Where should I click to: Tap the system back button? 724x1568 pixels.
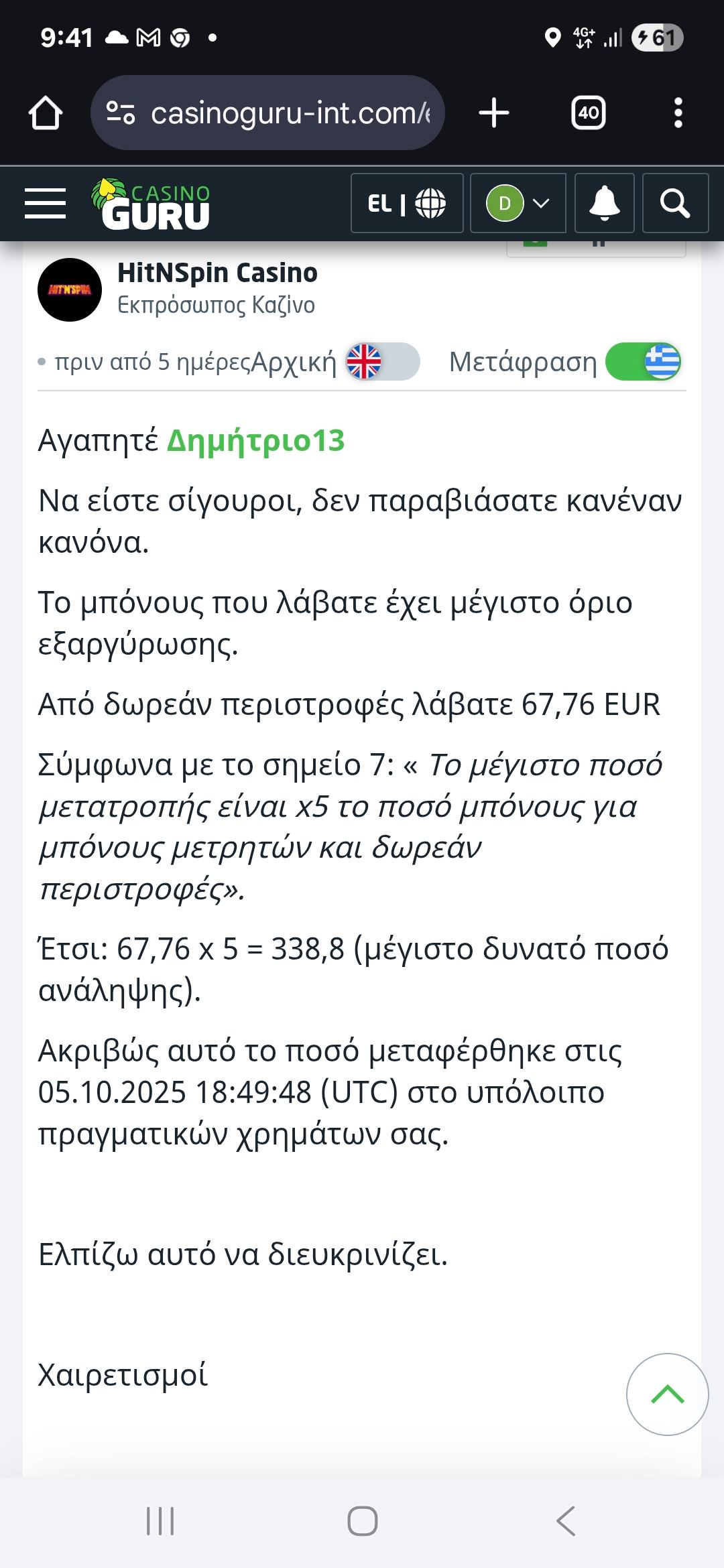[x=566, y=1520]
